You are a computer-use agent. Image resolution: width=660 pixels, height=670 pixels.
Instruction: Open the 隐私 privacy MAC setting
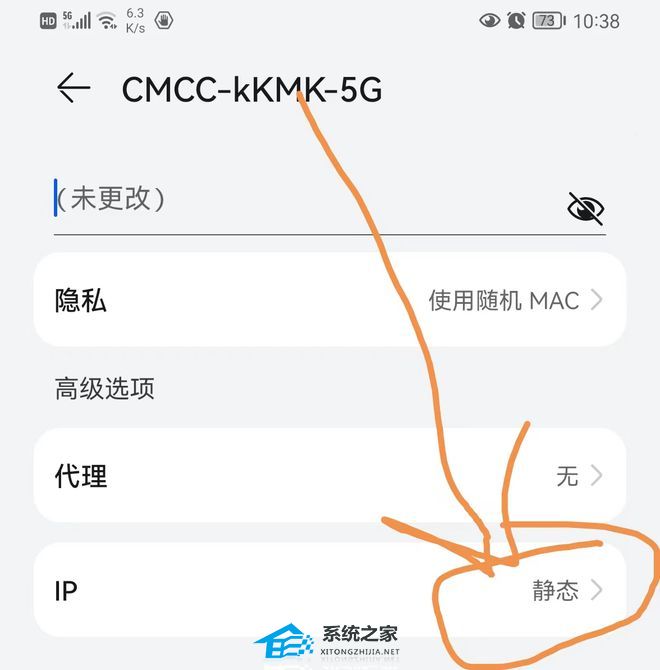tap(330, 299)
